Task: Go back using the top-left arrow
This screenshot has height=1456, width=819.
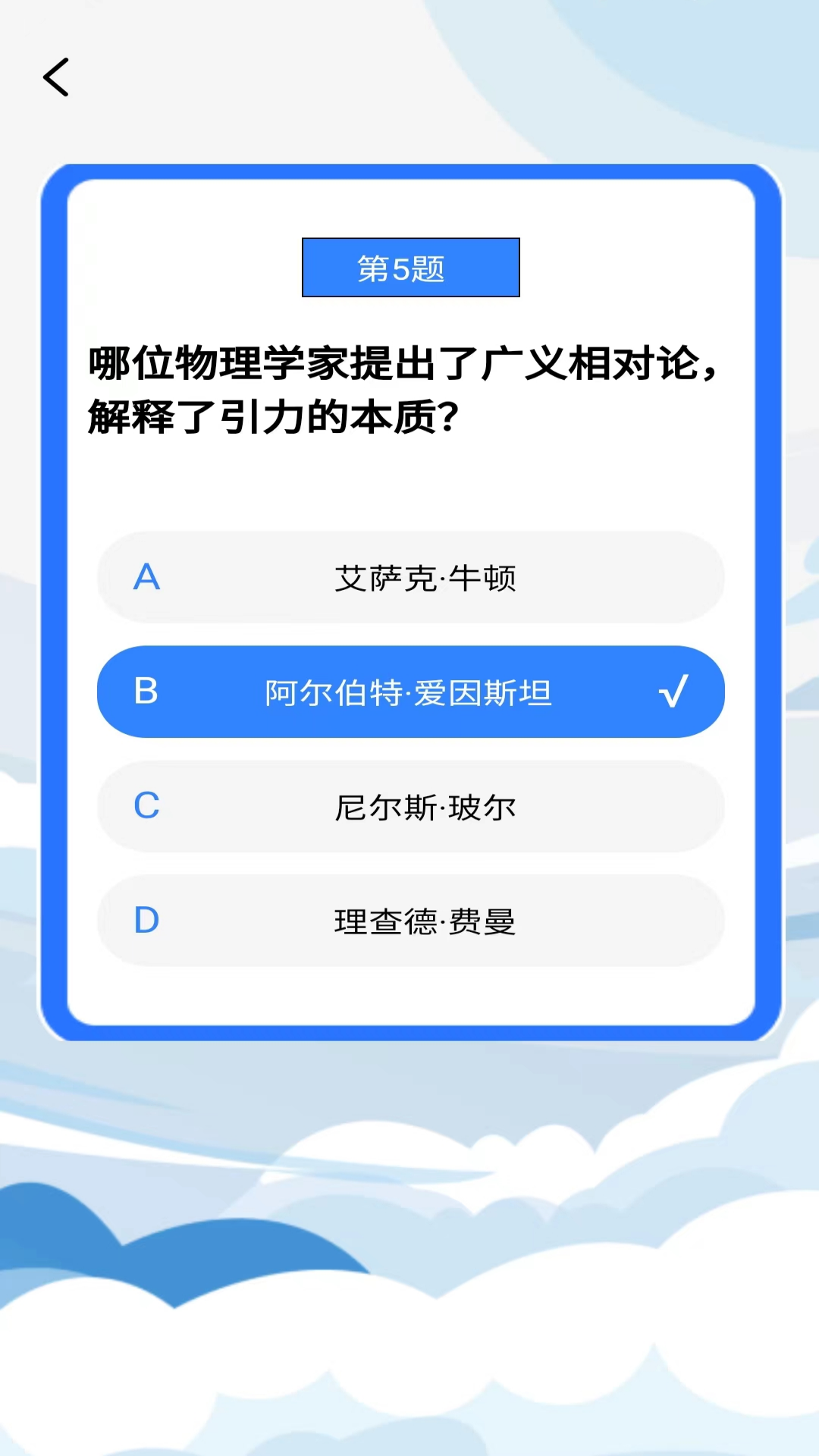Action: (x=56, y=77)
